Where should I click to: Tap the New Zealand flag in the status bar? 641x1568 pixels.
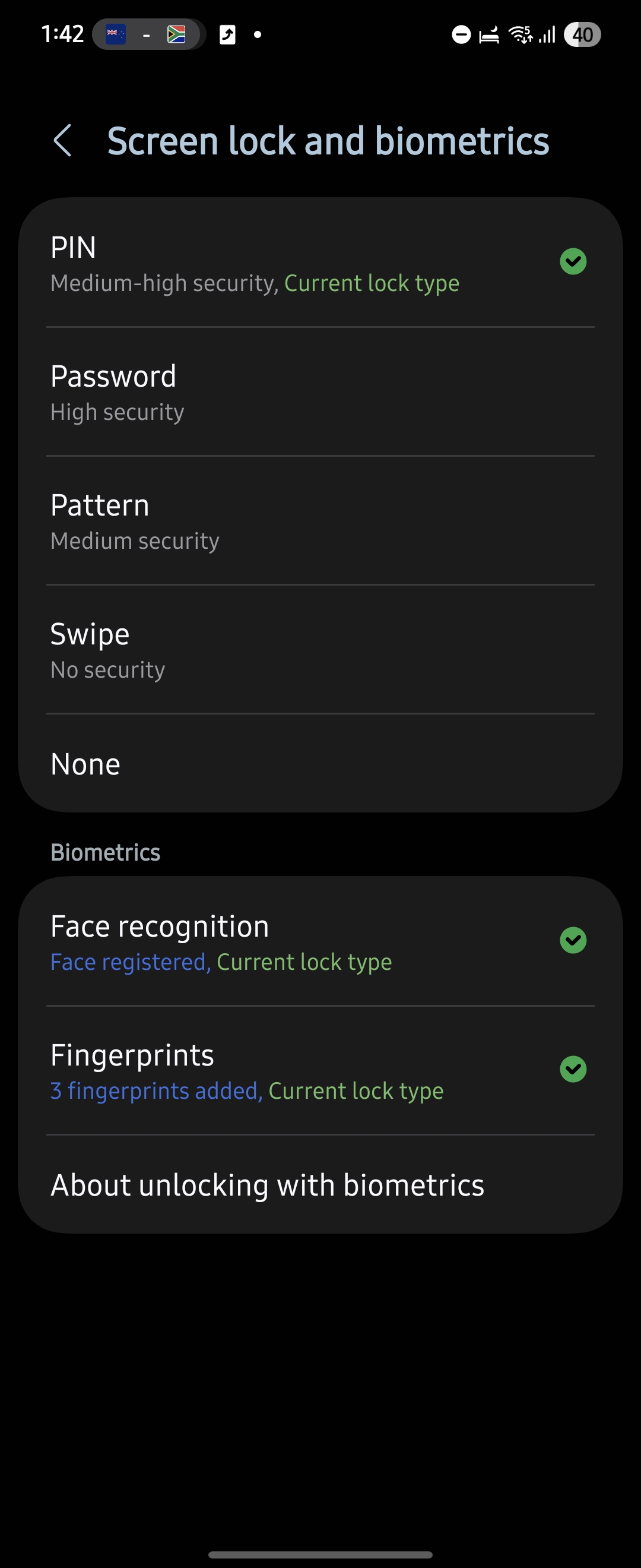point(117,34)
